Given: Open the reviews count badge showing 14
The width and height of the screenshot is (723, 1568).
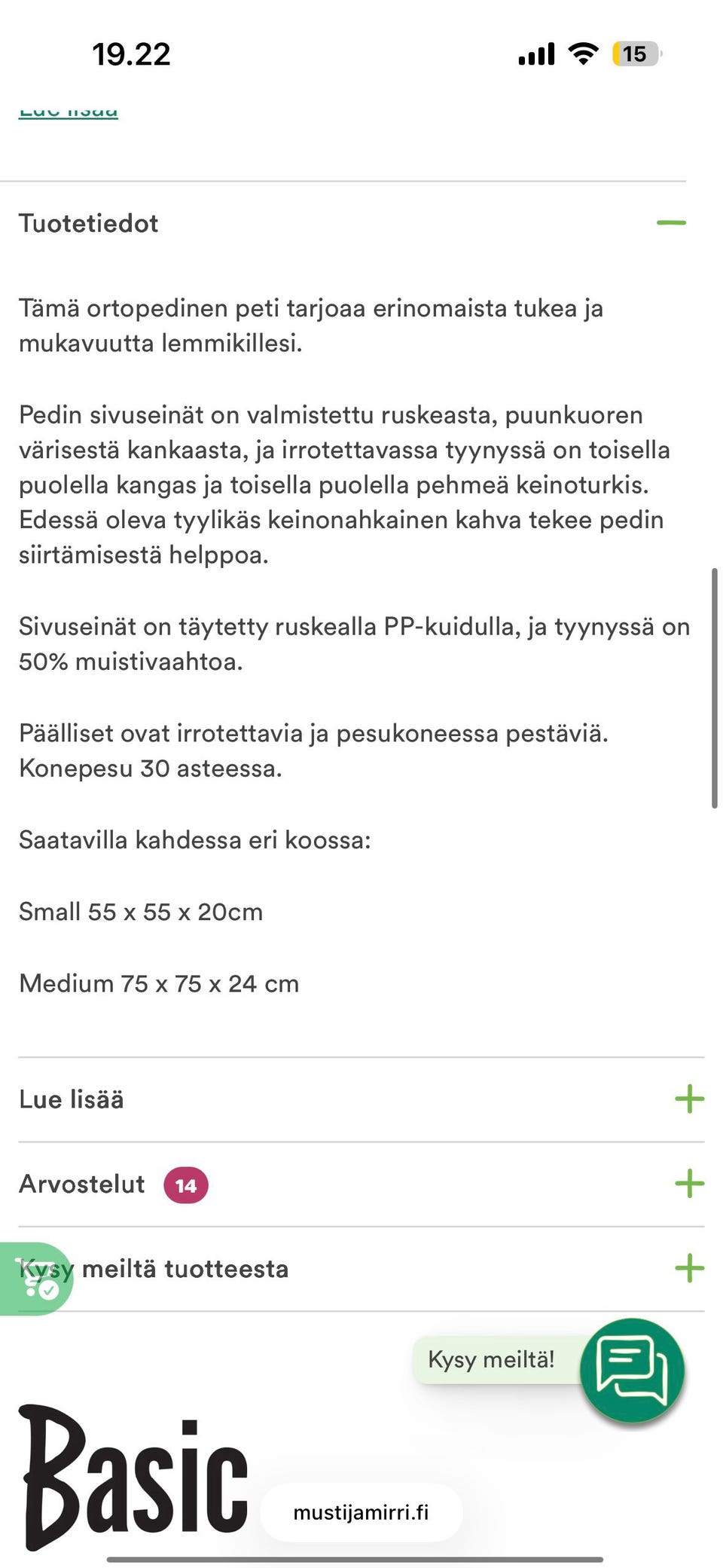Looking at the screenshot, I should tap(185, 1184).
